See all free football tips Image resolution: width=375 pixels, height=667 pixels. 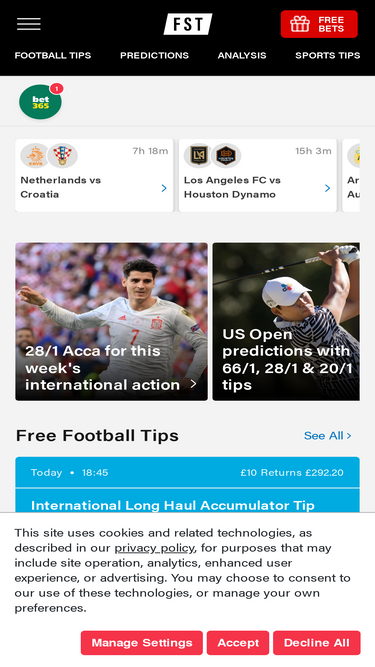[327, 436]
